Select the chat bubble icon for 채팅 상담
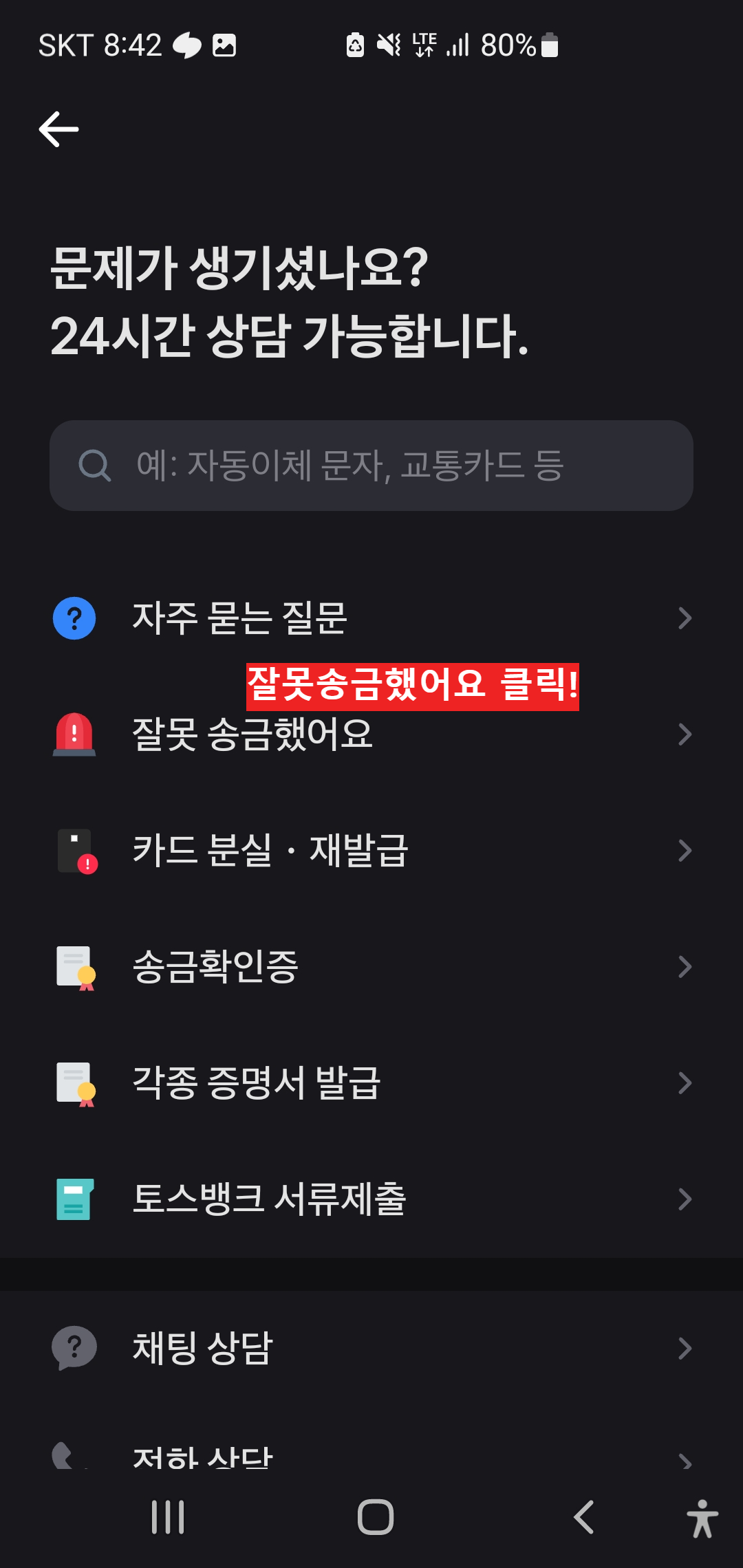743x1568 pixels. click(x=74, y=1347)
